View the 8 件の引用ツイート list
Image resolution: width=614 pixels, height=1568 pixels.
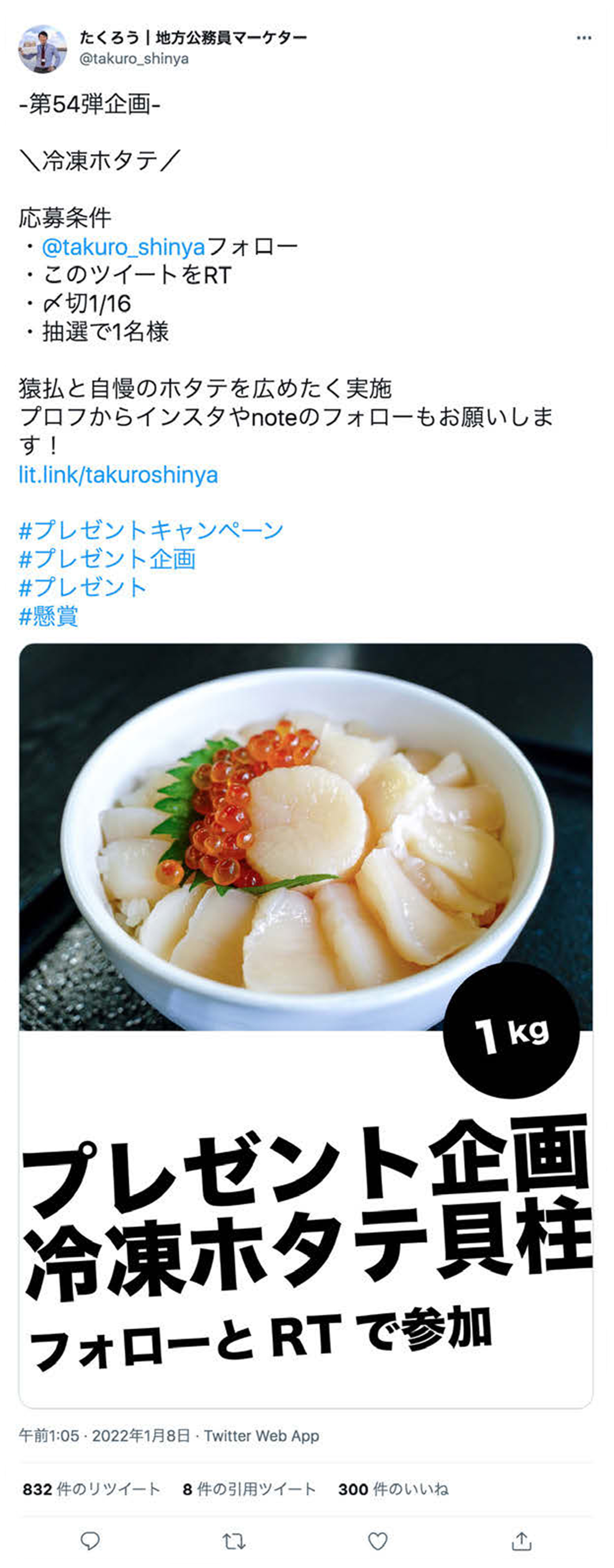pos(249,1489)
